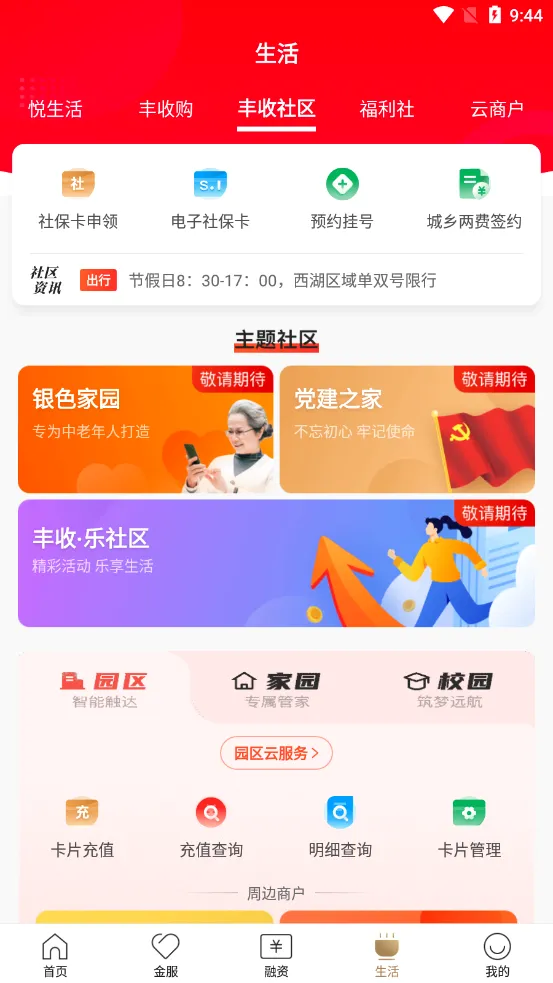
Task: Open 社保卡申领 service
Action: coord(78,199)
